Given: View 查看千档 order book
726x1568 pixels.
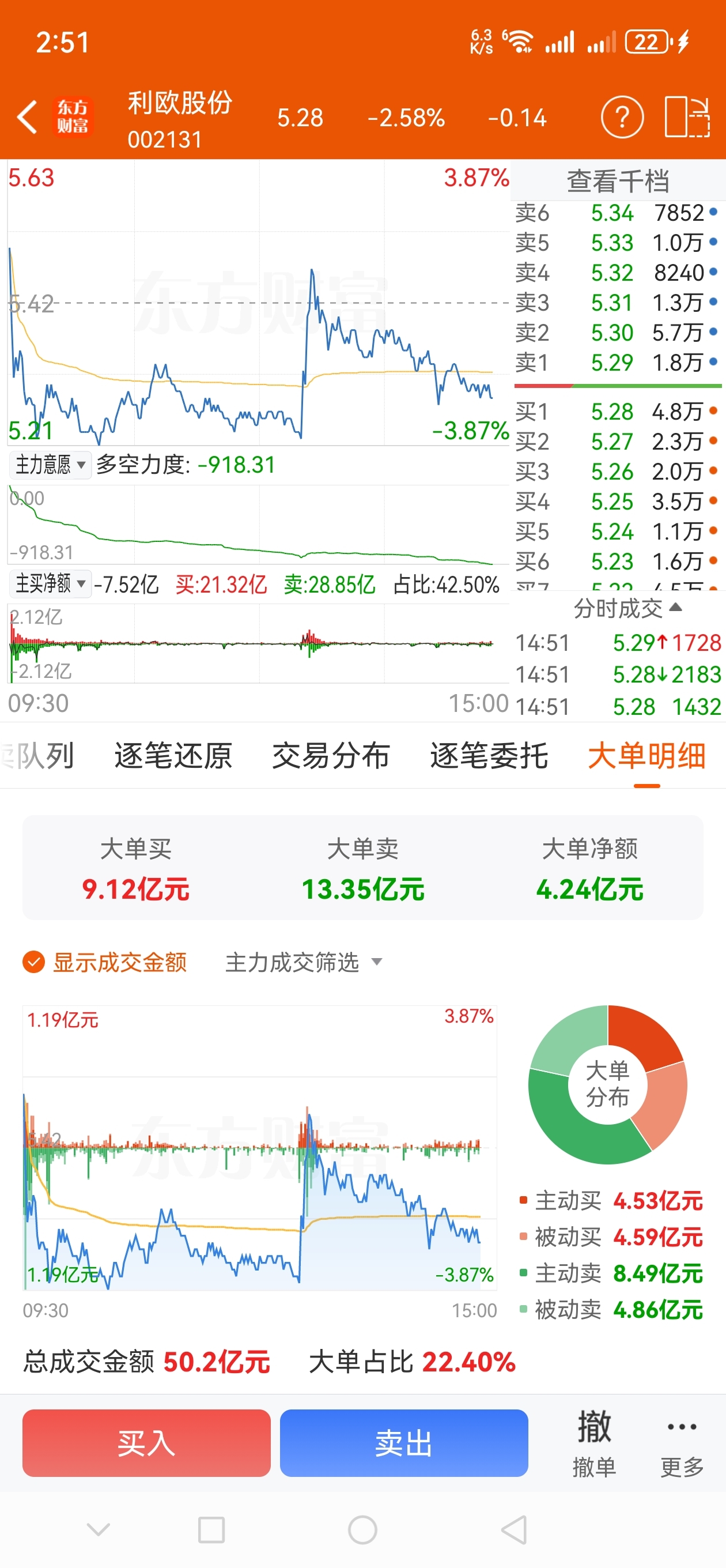Looking at the screenshot, I should tap(618, 182).
